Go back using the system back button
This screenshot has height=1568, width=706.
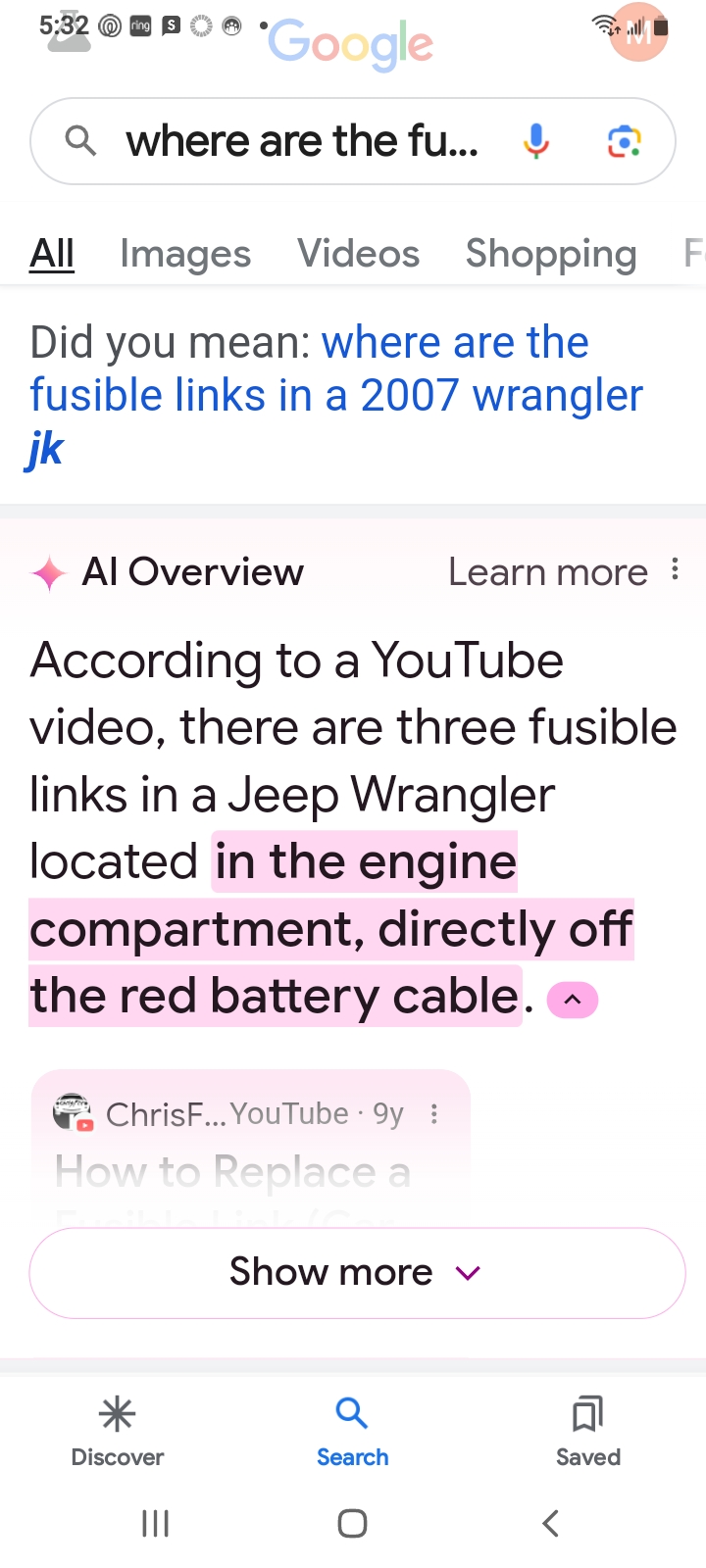coord(550,1523)
